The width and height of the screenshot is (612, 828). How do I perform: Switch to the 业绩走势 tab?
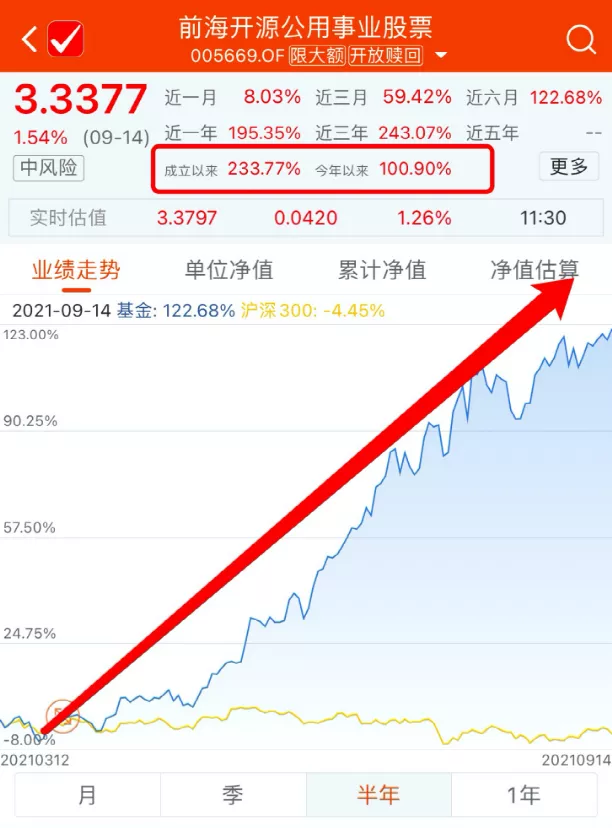click(76, 269)
